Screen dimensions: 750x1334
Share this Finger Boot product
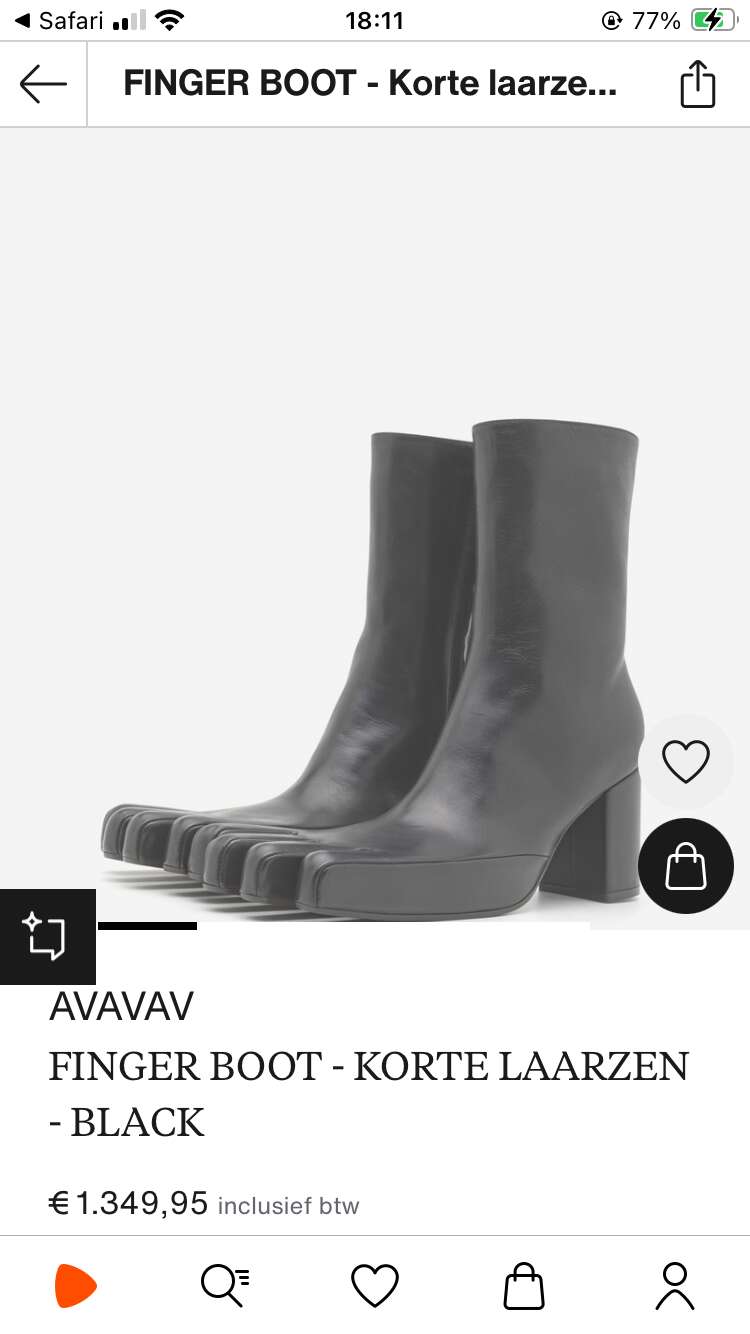pyautogui.click(x=698, y=84)
